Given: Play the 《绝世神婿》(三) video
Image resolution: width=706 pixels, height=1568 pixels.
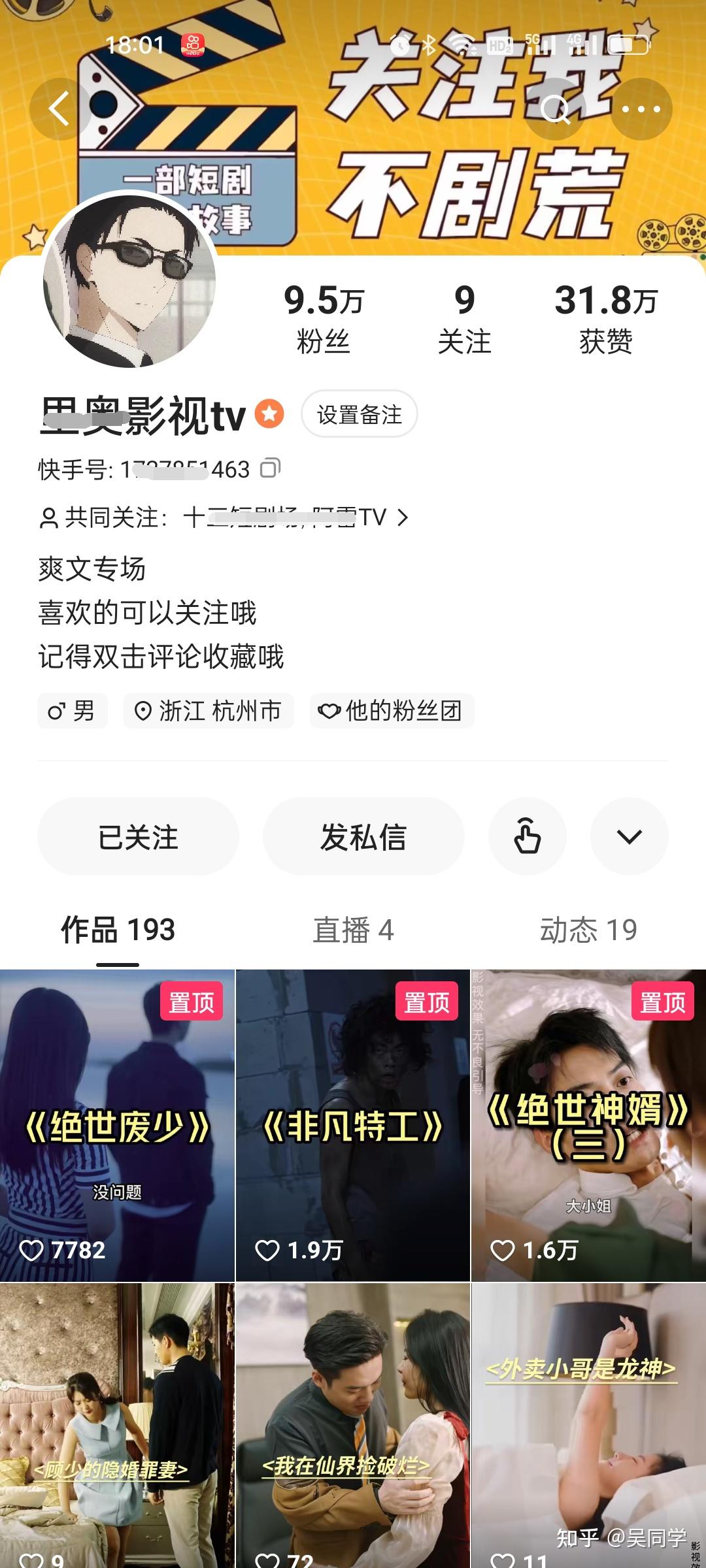Looking at the screenshot, I should [x=588, y=1125].
